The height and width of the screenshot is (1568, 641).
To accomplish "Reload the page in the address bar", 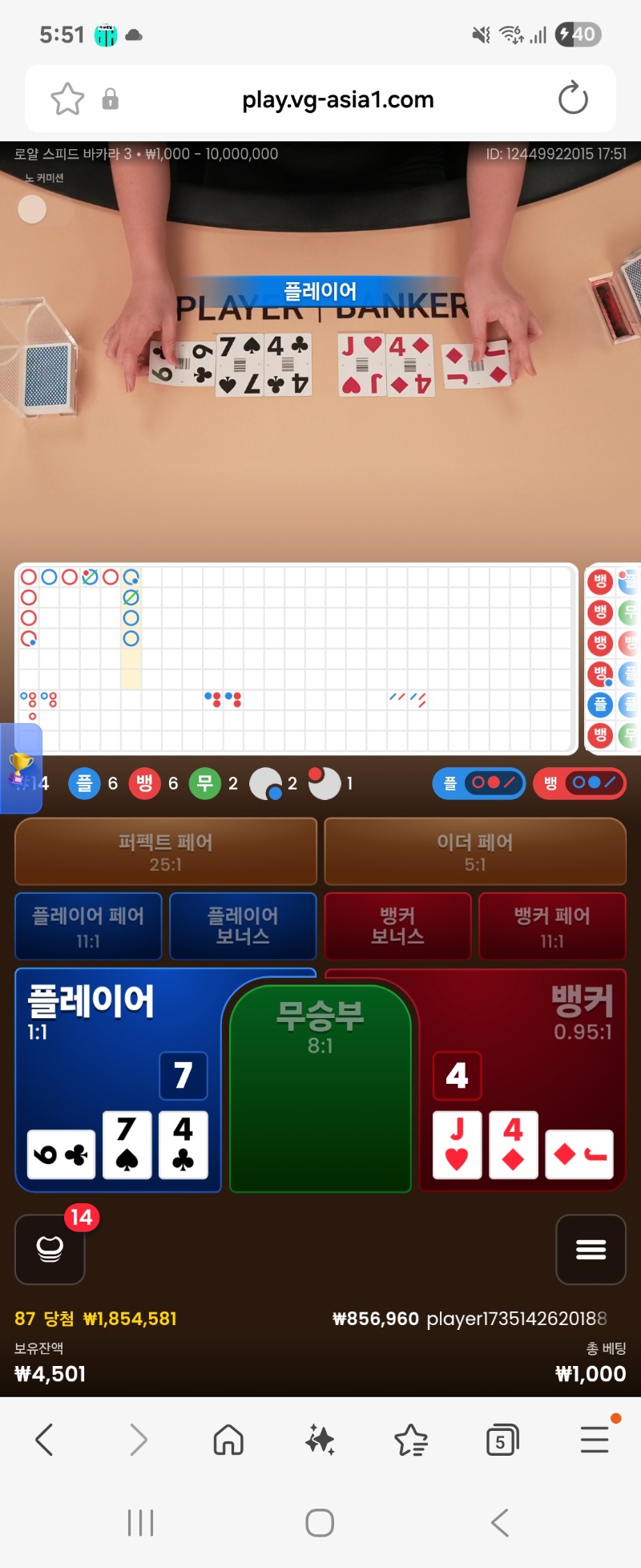I will [x=572, y=99].
